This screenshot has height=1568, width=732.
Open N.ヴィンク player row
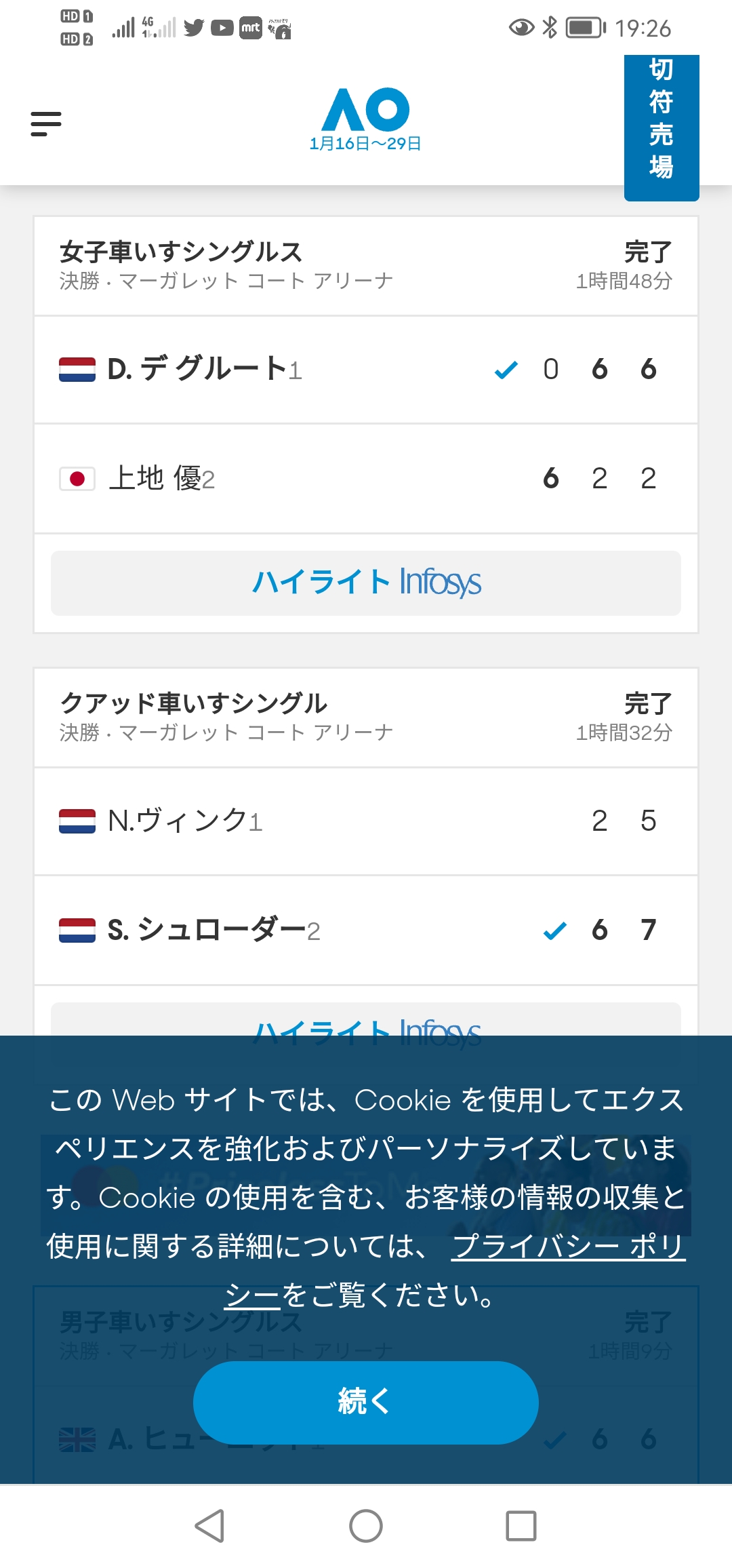coord(366,821)
